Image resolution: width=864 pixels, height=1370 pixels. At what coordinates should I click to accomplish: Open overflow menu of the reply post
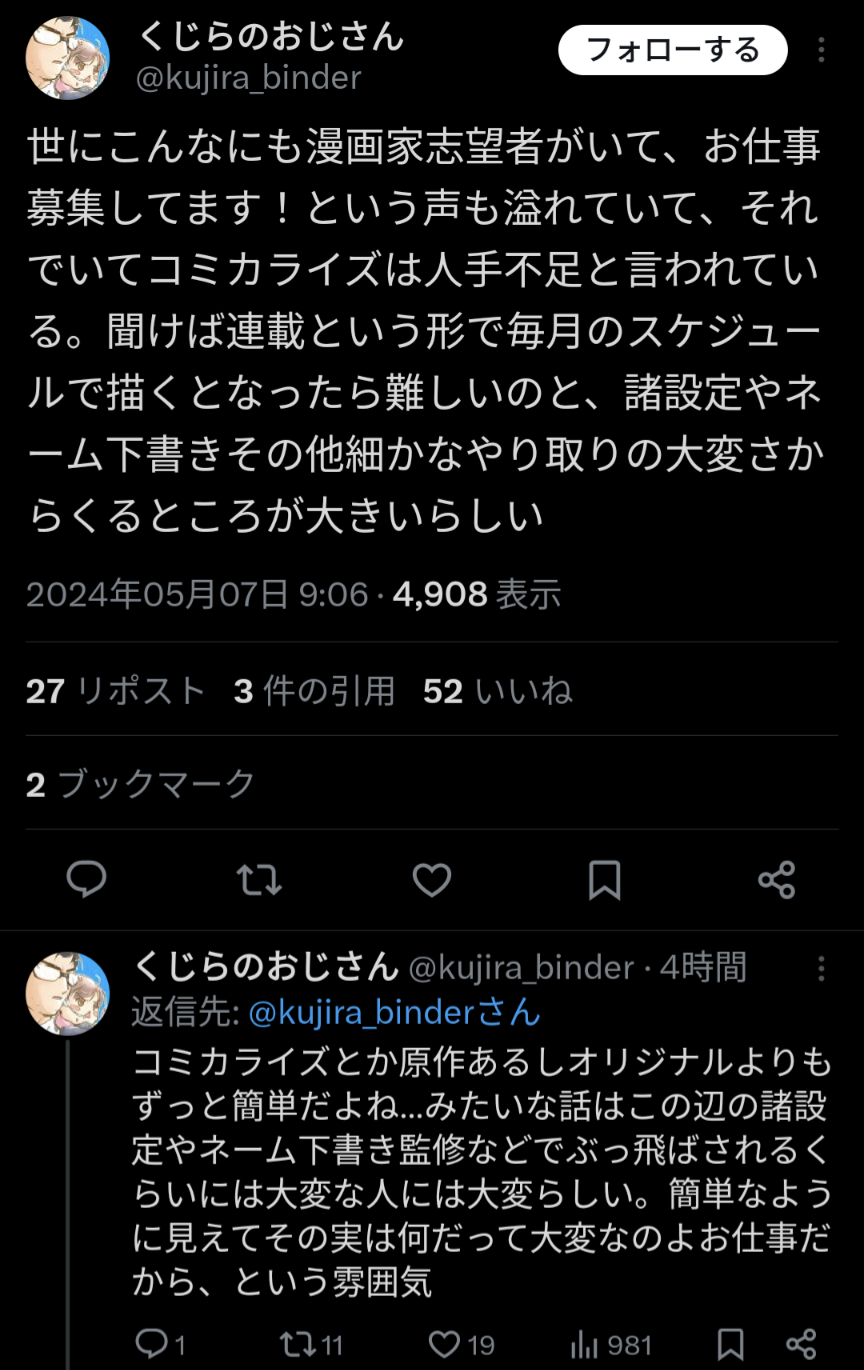(x=821, y=968)
